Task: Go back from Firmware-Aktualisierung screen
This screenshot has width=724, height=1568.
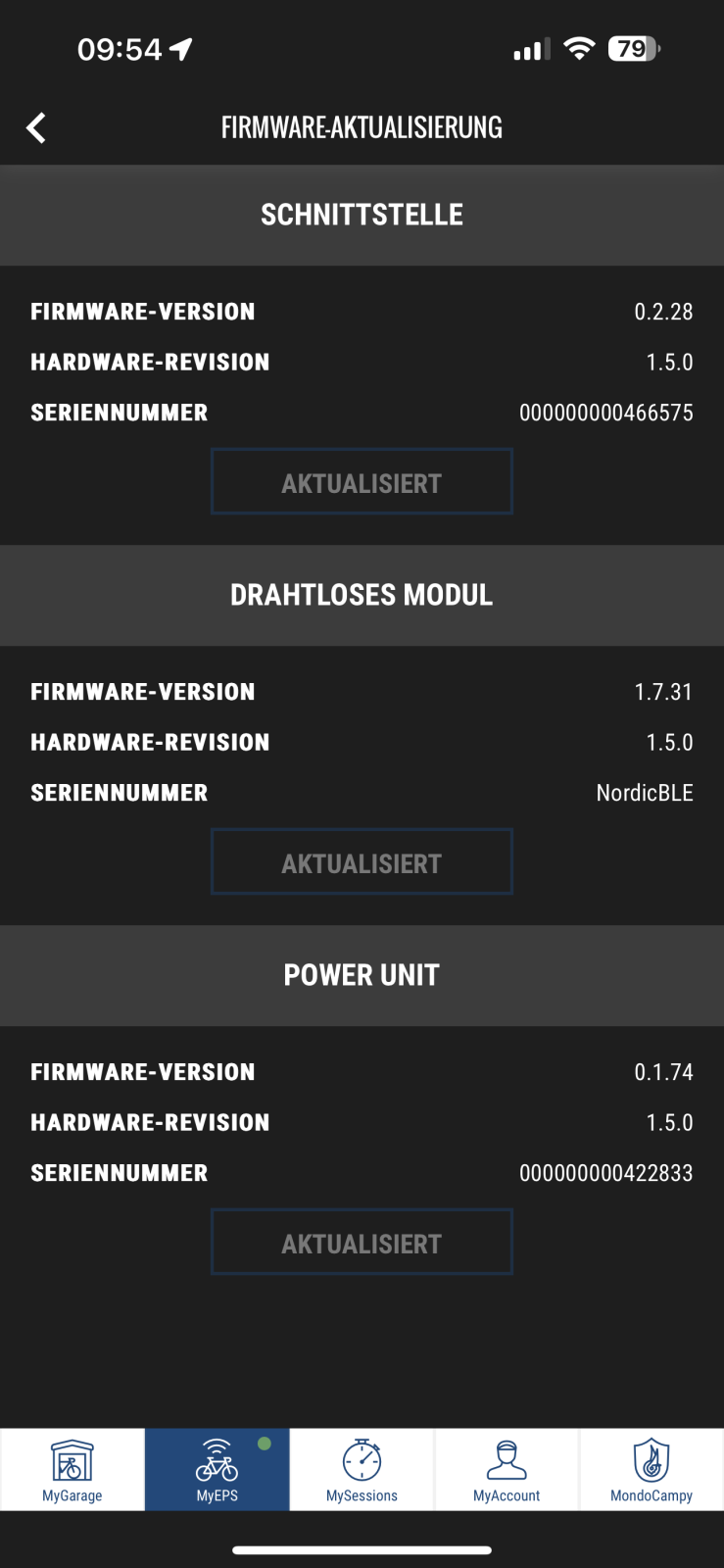Action: (x=36, y=127)
